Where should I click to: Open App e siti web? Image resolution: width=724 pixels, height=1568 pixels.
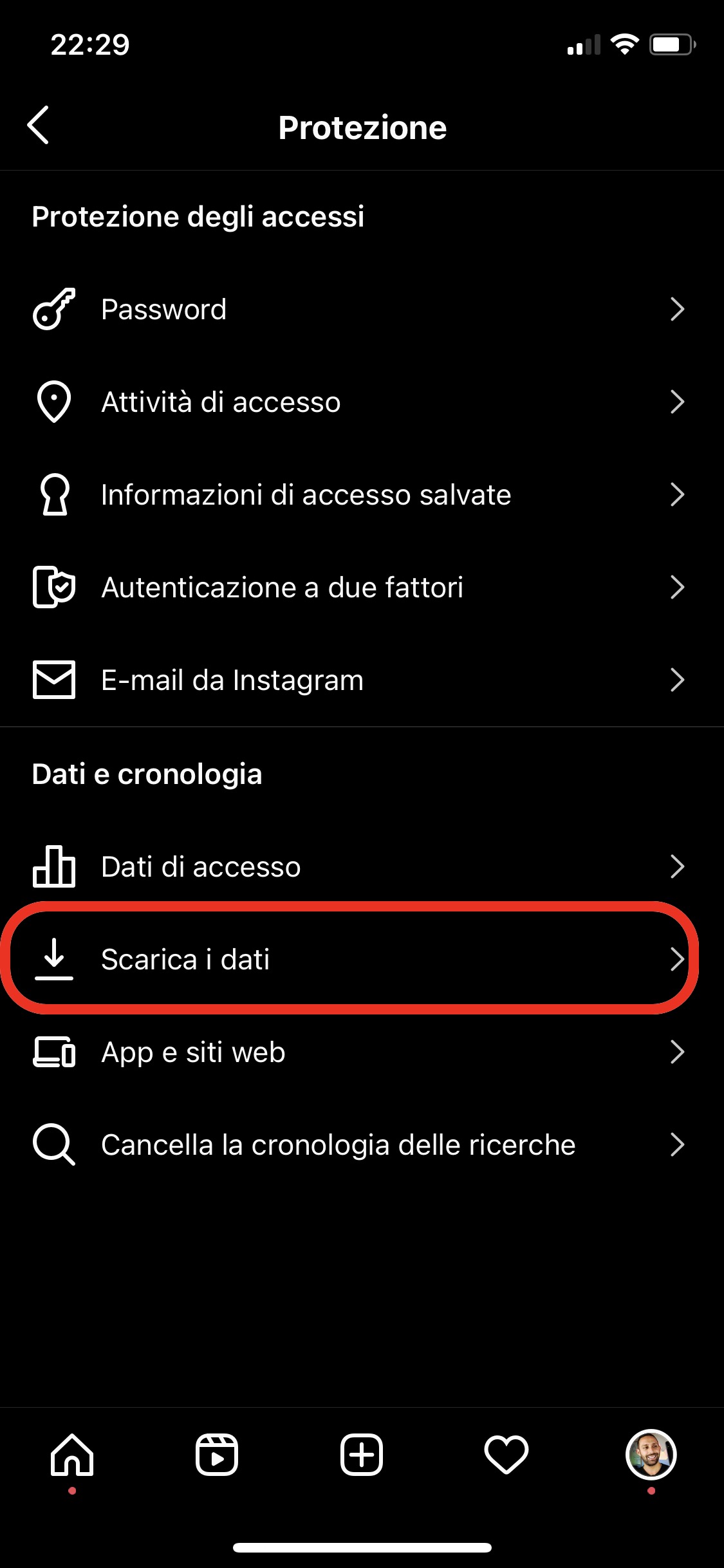(360, 1052)
